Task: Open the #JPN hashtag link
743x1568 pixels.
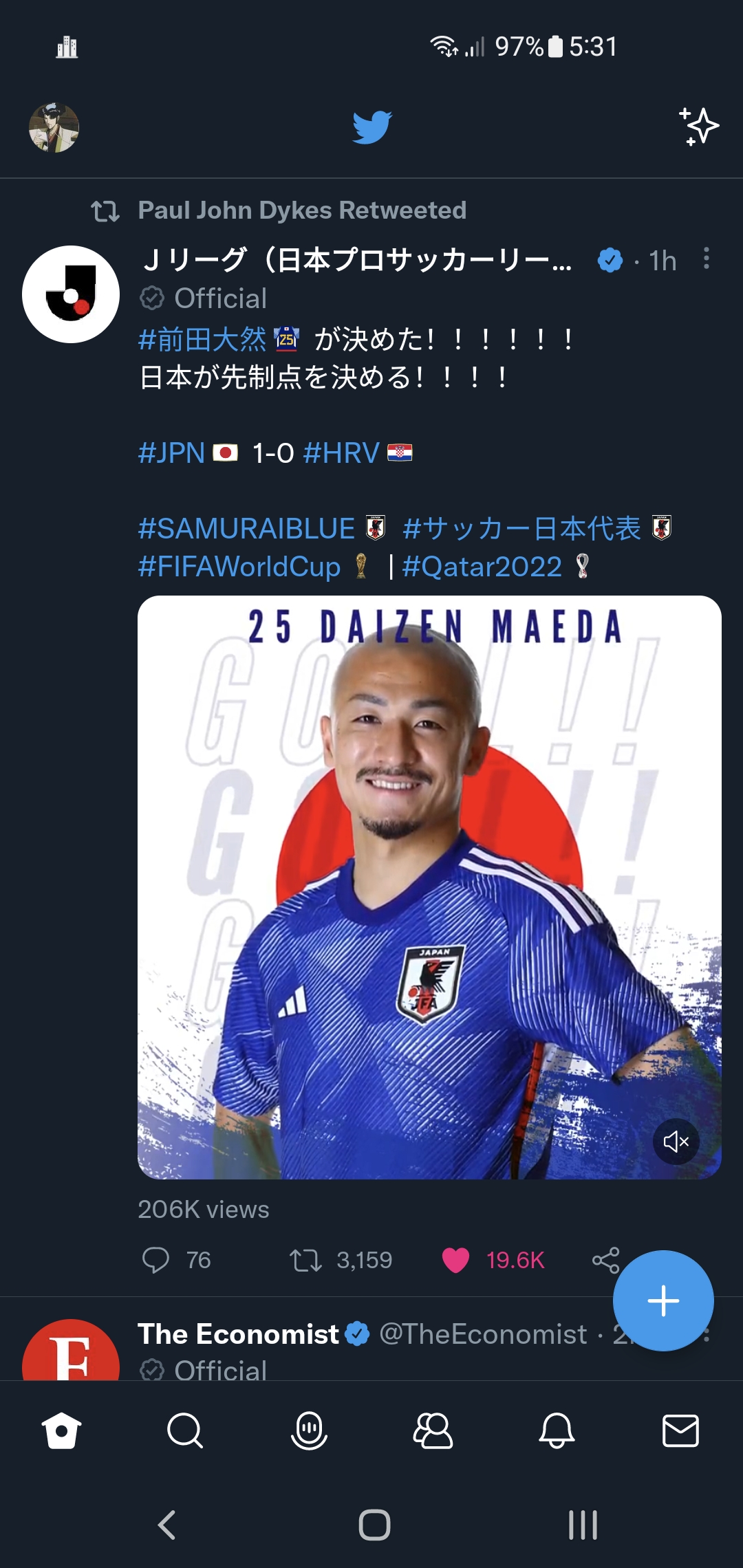Action: 172,453
